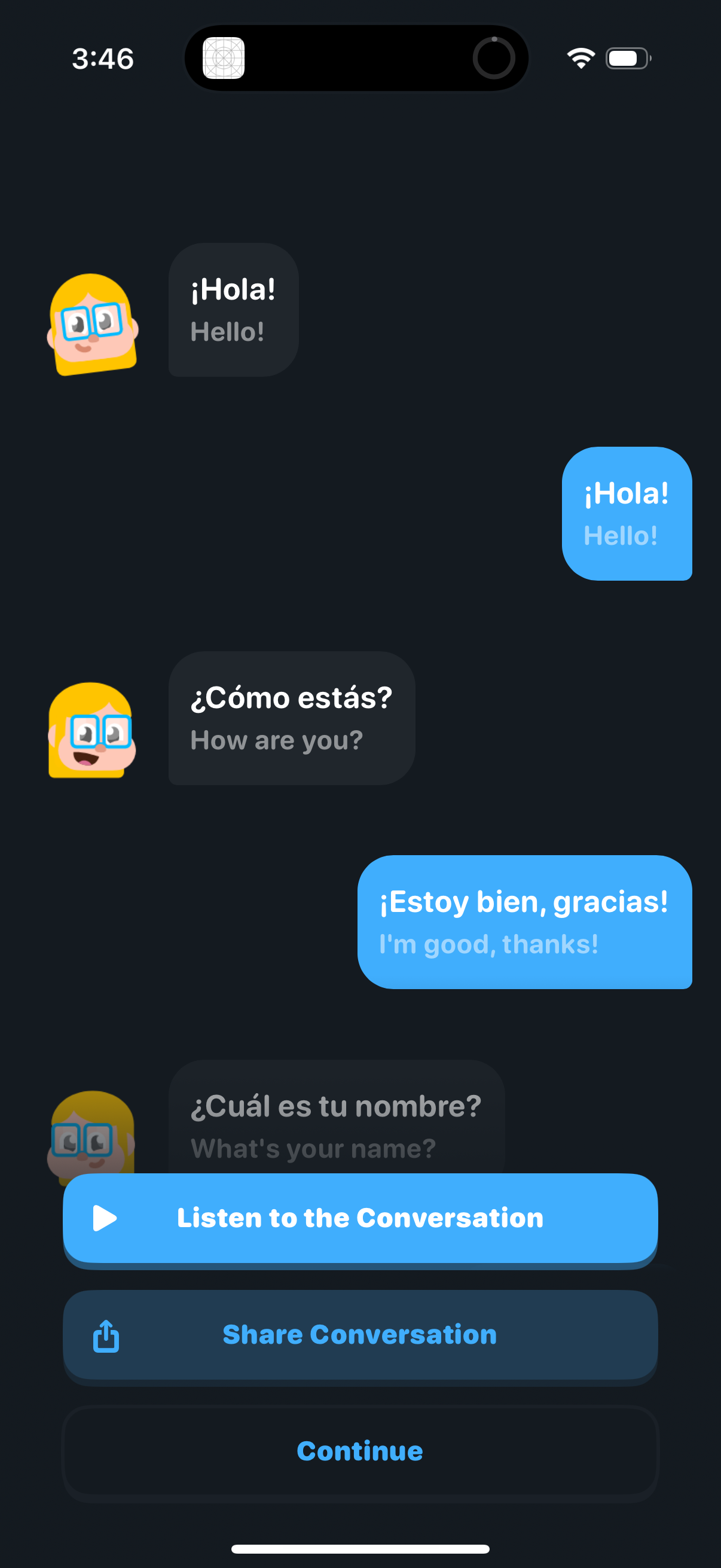Image resolution: width=721 pixels, height=1568 pixels.
Task: Select the blue ¡Hola! reply bubble
Action: coord(627,514)
